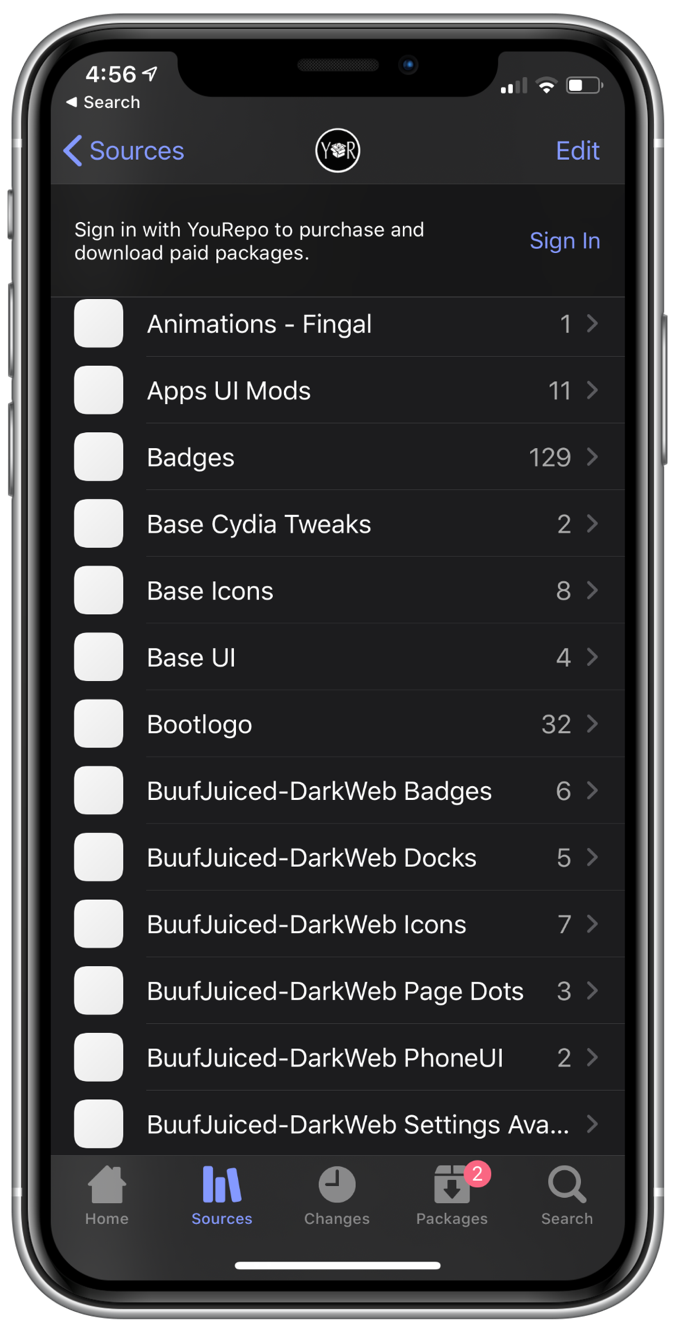This screenshot has height=1336, width=675.
Task: Open Base Icons category
Action: point(338,591)
